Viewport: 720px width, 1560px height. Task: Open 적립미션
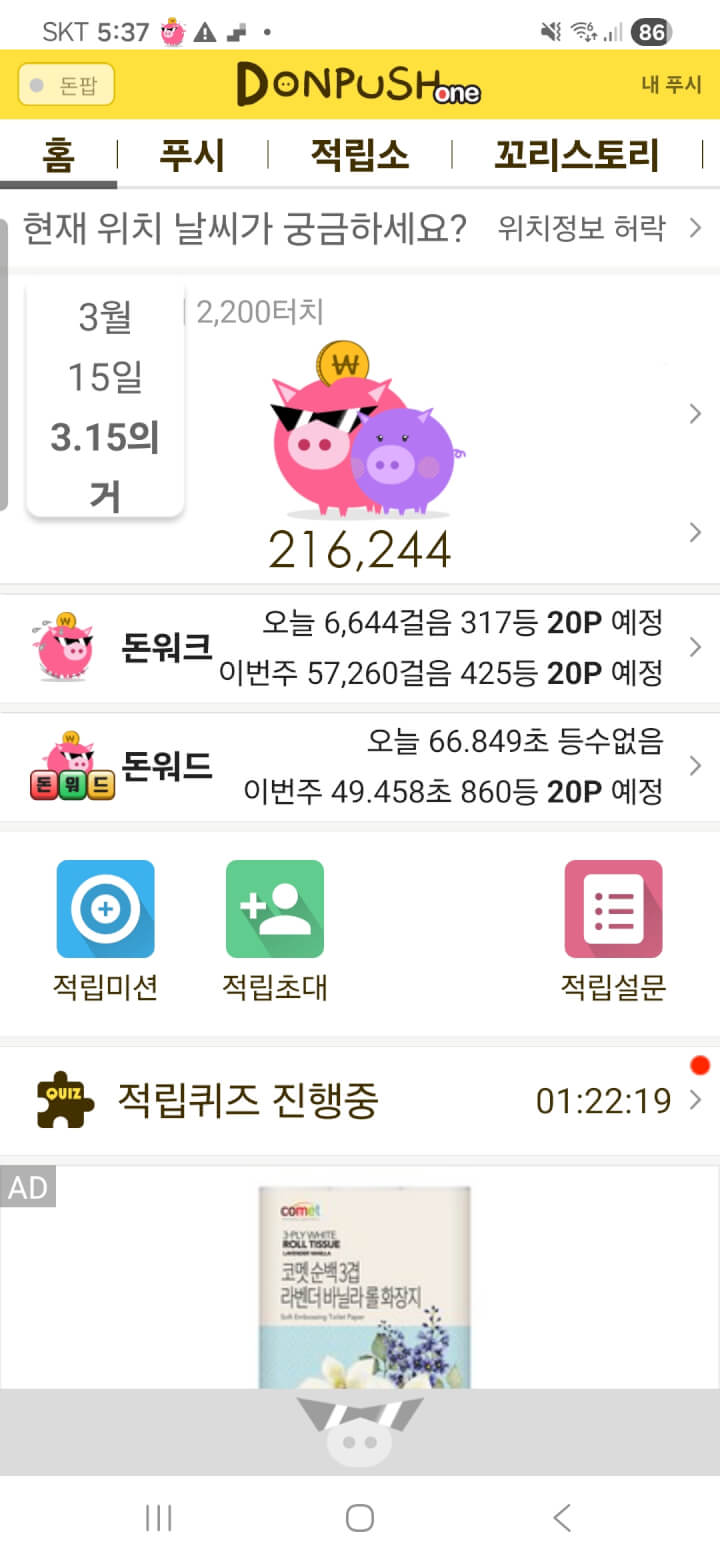tap(105, 930)
